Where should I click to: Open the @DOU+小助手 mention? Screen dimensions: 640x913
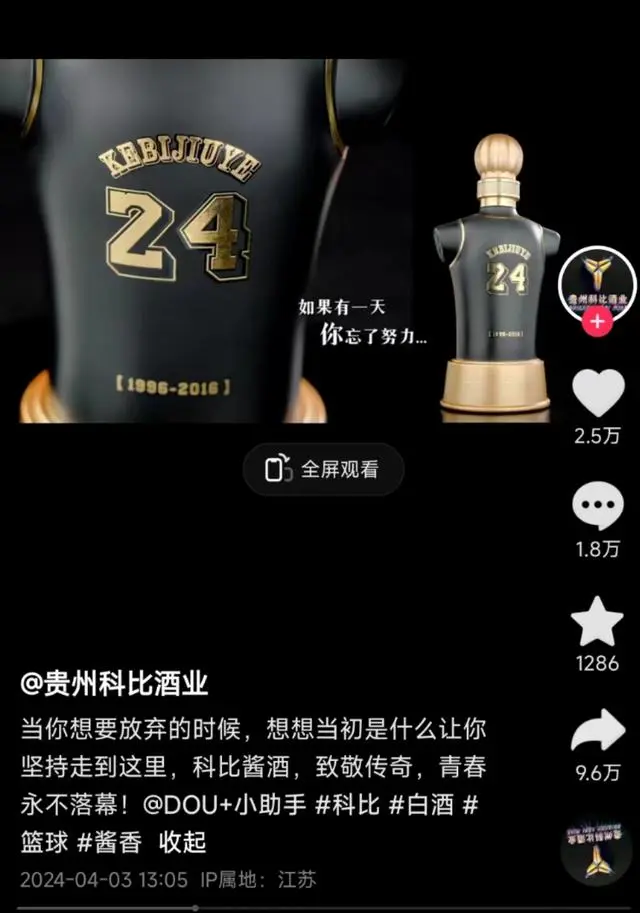pos(225,805)
